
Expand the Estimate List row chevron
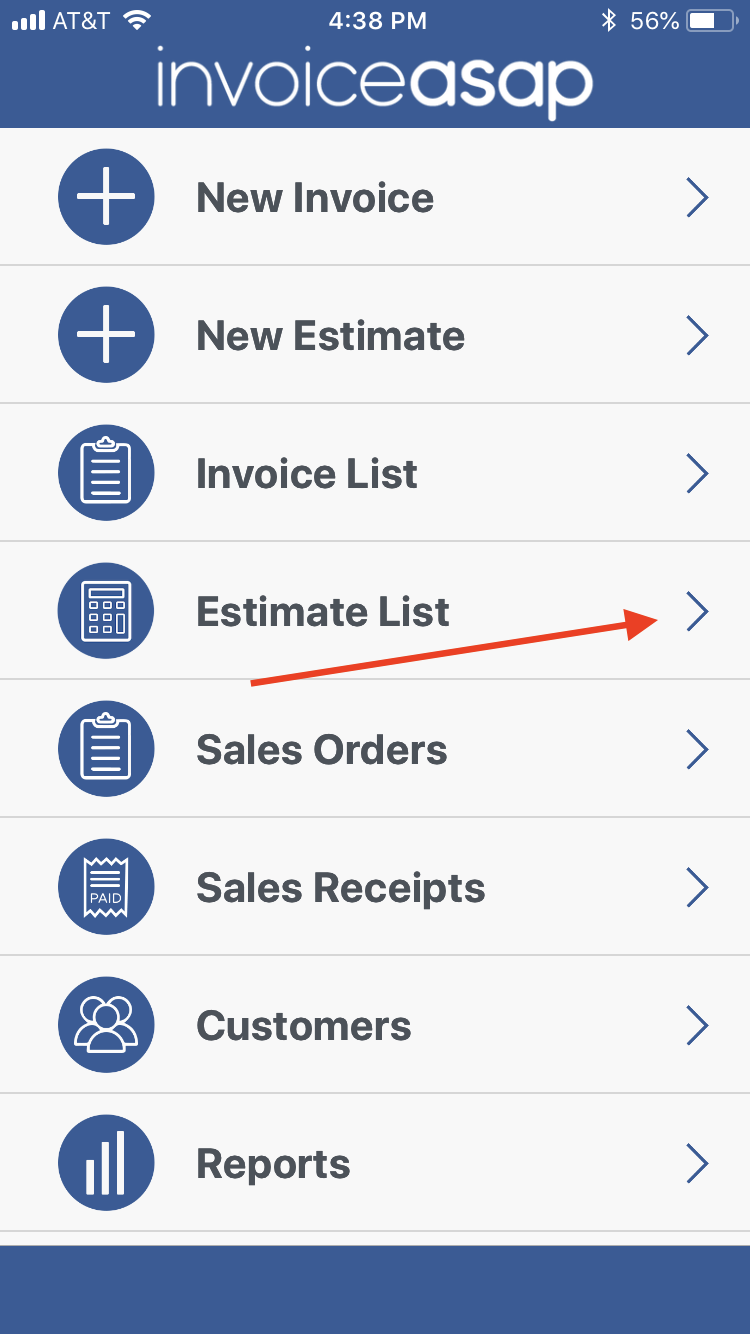pyautogui.click(x=698, y=611)
